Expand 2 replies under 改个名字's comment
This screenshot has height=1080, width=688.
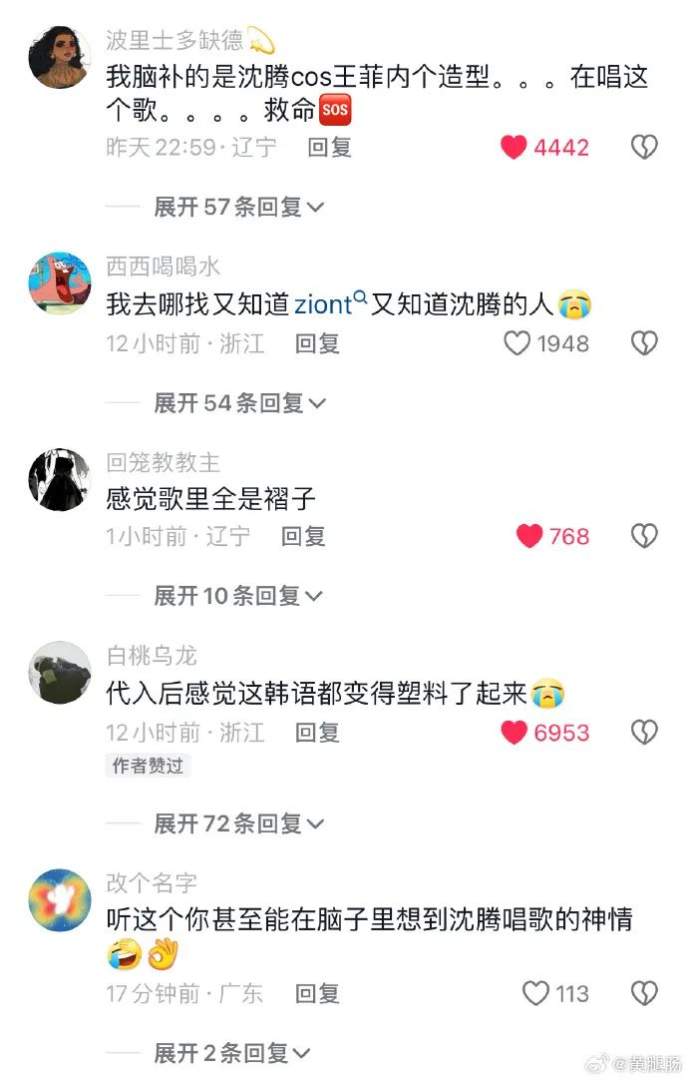point(232,1053)
